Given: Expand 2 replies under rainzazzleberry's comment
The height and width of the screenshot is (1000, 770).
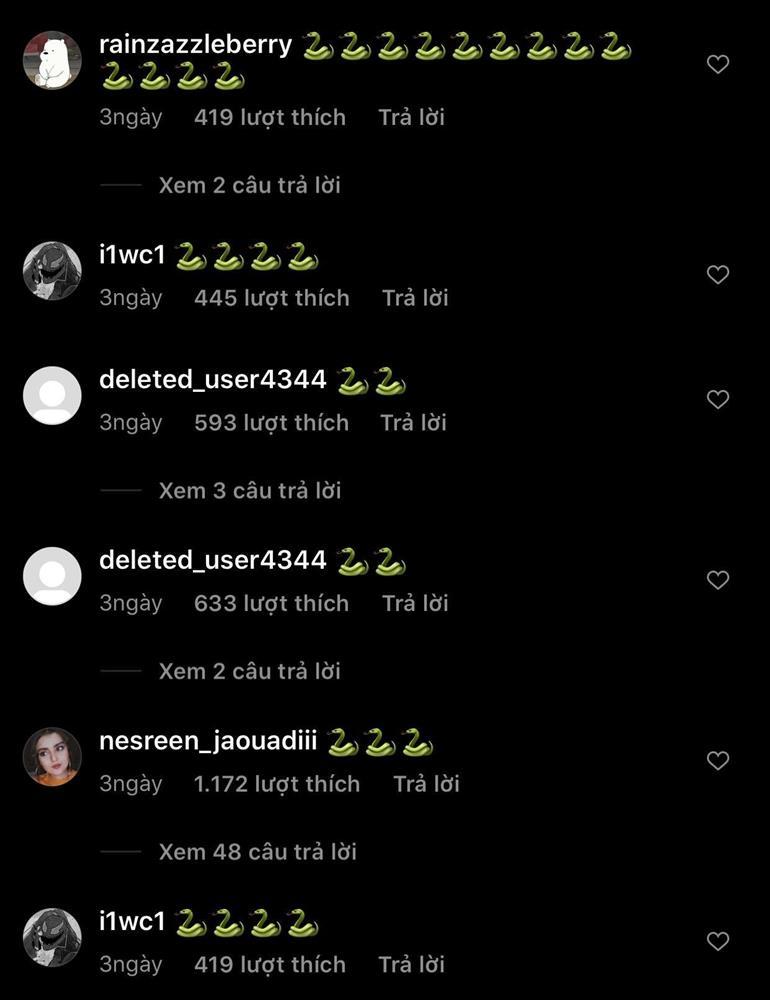Looking at the screenshot, I should (249, 186).
